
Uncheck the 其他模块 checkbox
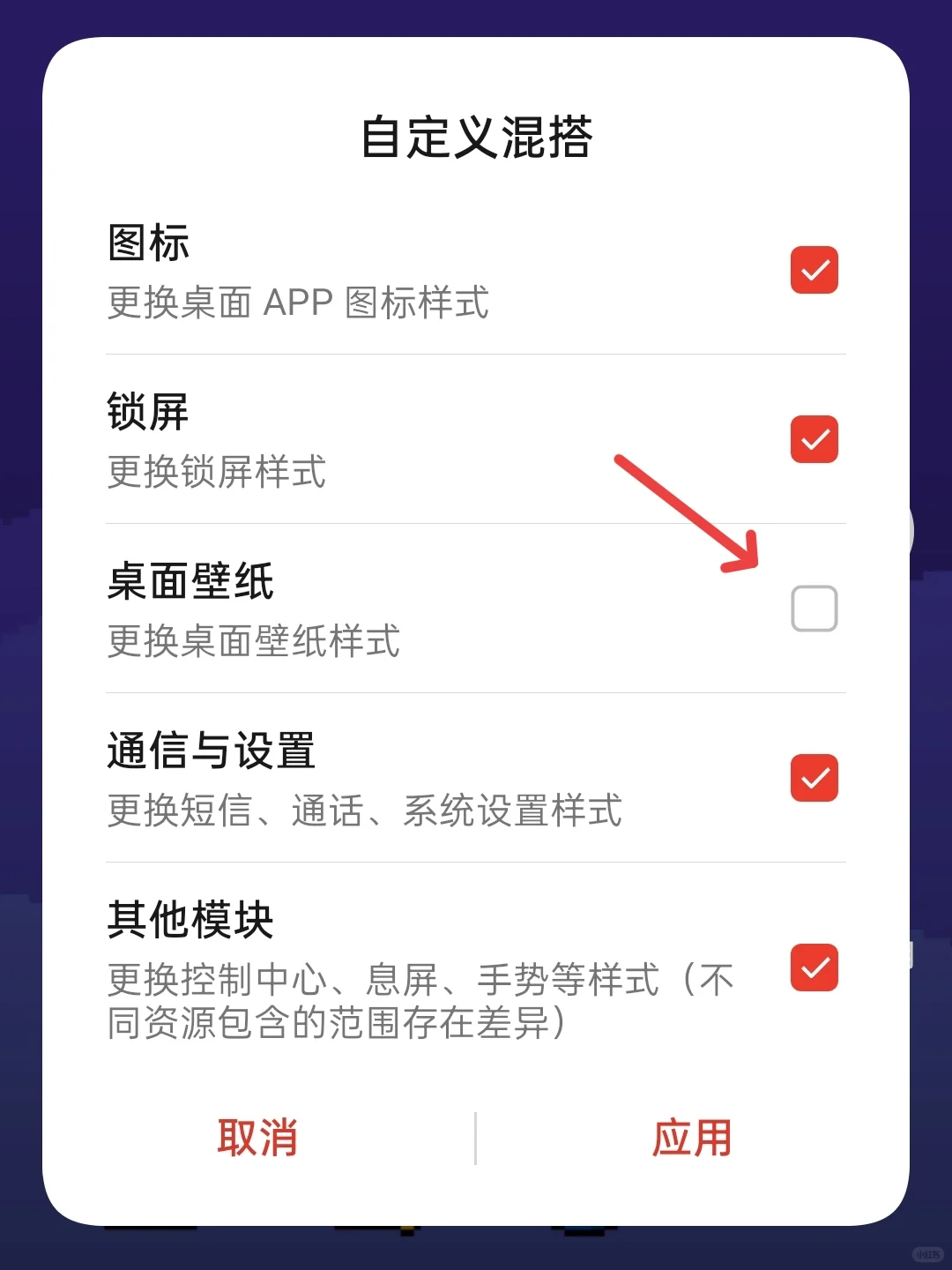pyautogui.click(x=814, y=967)
